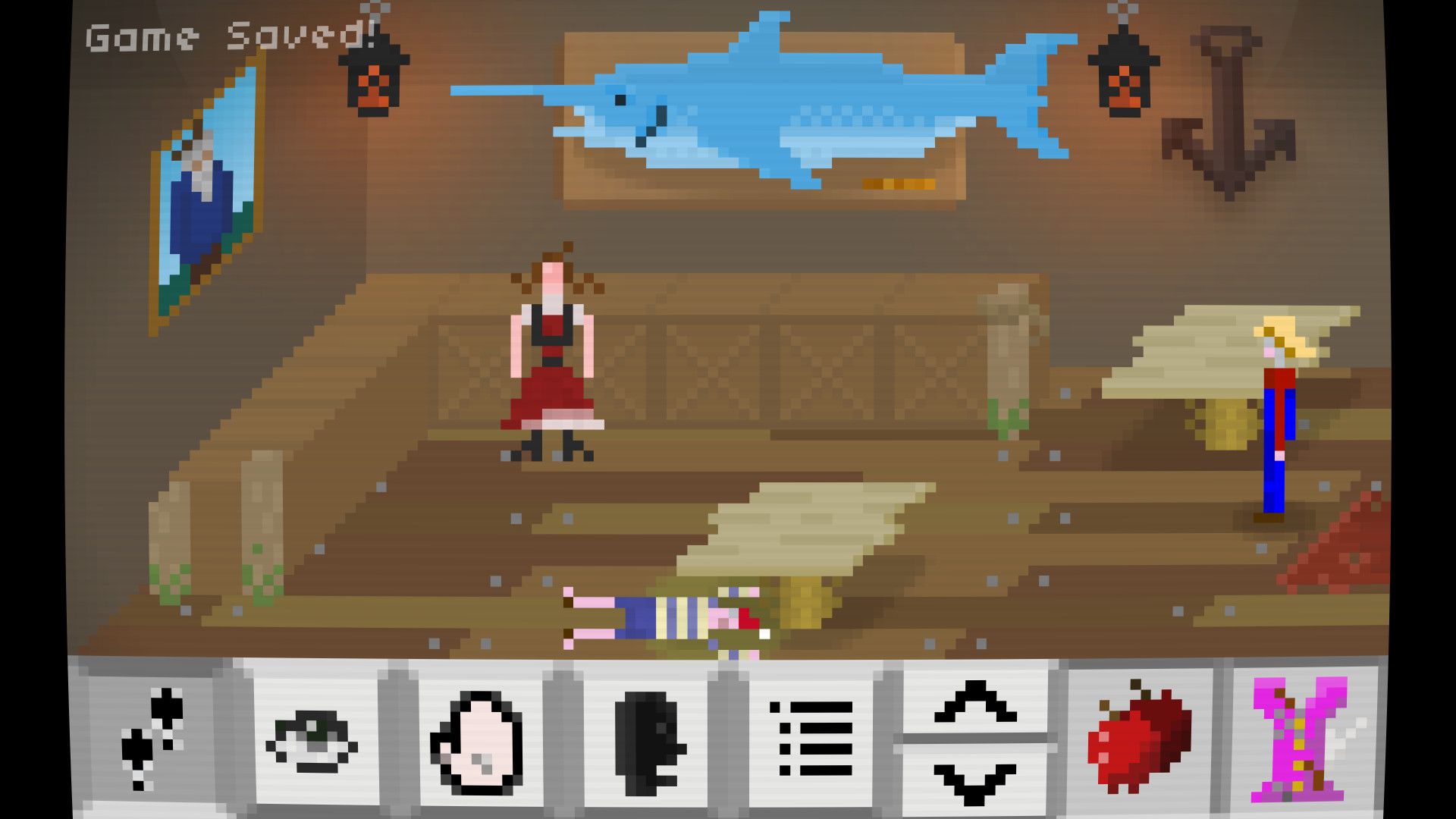Tap the inventory up arrow
The image size is (1456, 819).
(975, 701)
